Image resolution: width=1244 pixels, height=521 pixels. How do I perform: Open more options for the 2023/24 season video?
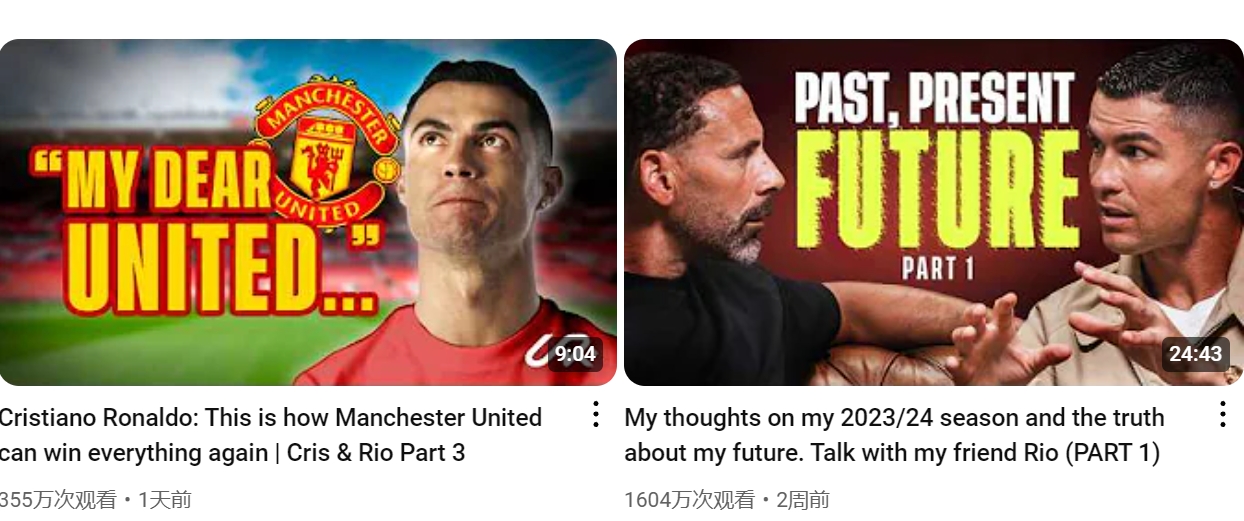[x=1222, y=414]
